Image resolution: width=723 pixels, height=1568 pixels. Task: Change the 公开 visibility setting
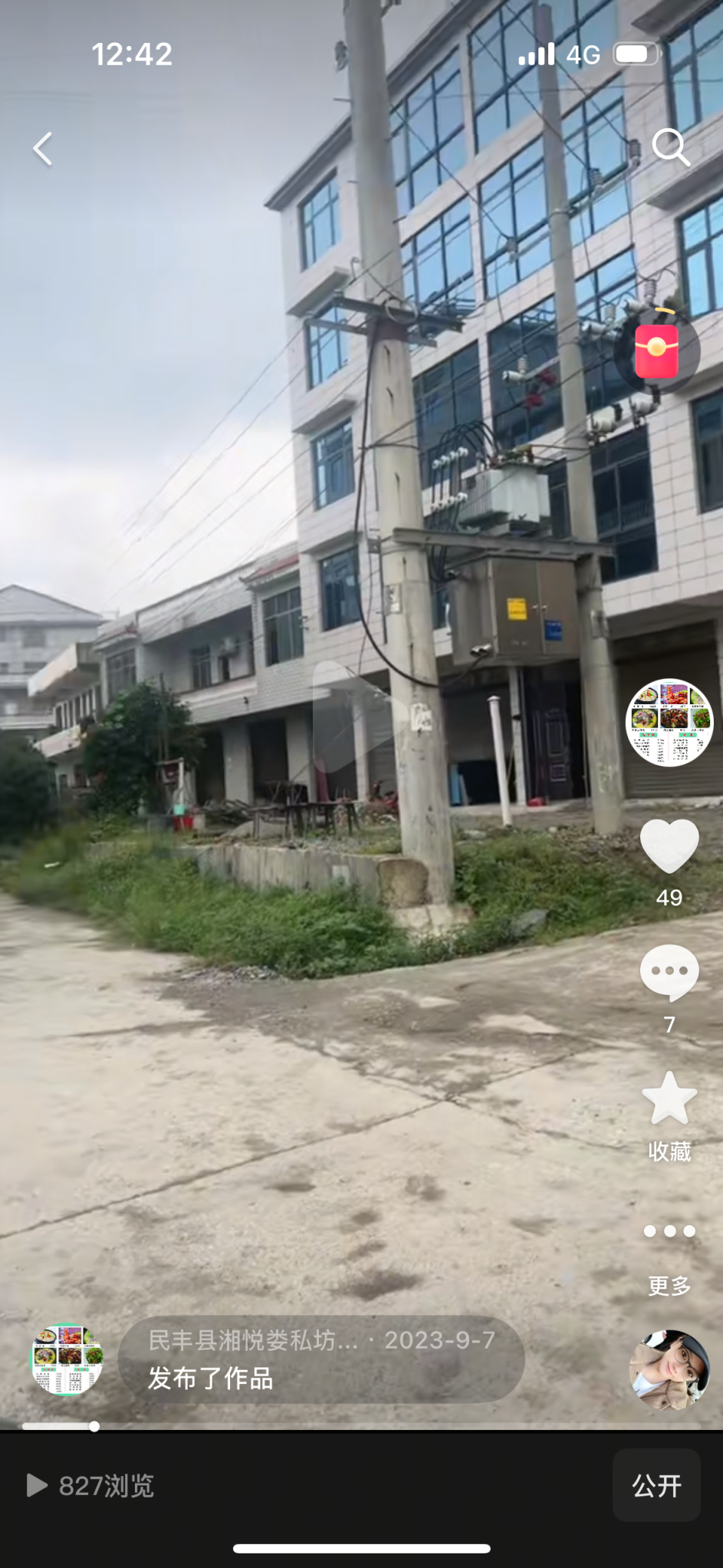coord(656,1485)
